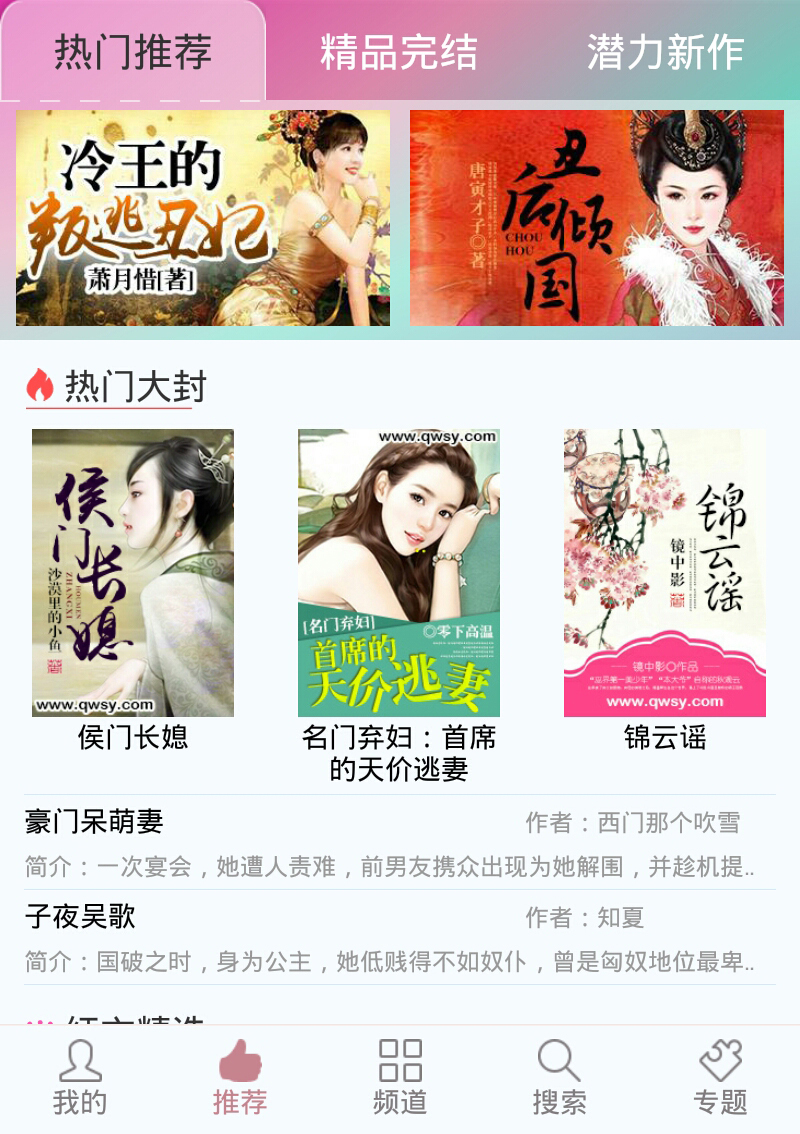Screen dimensions: 800x1134
Task: Go to the 我的 profile tab
Action: (80, 1078)
